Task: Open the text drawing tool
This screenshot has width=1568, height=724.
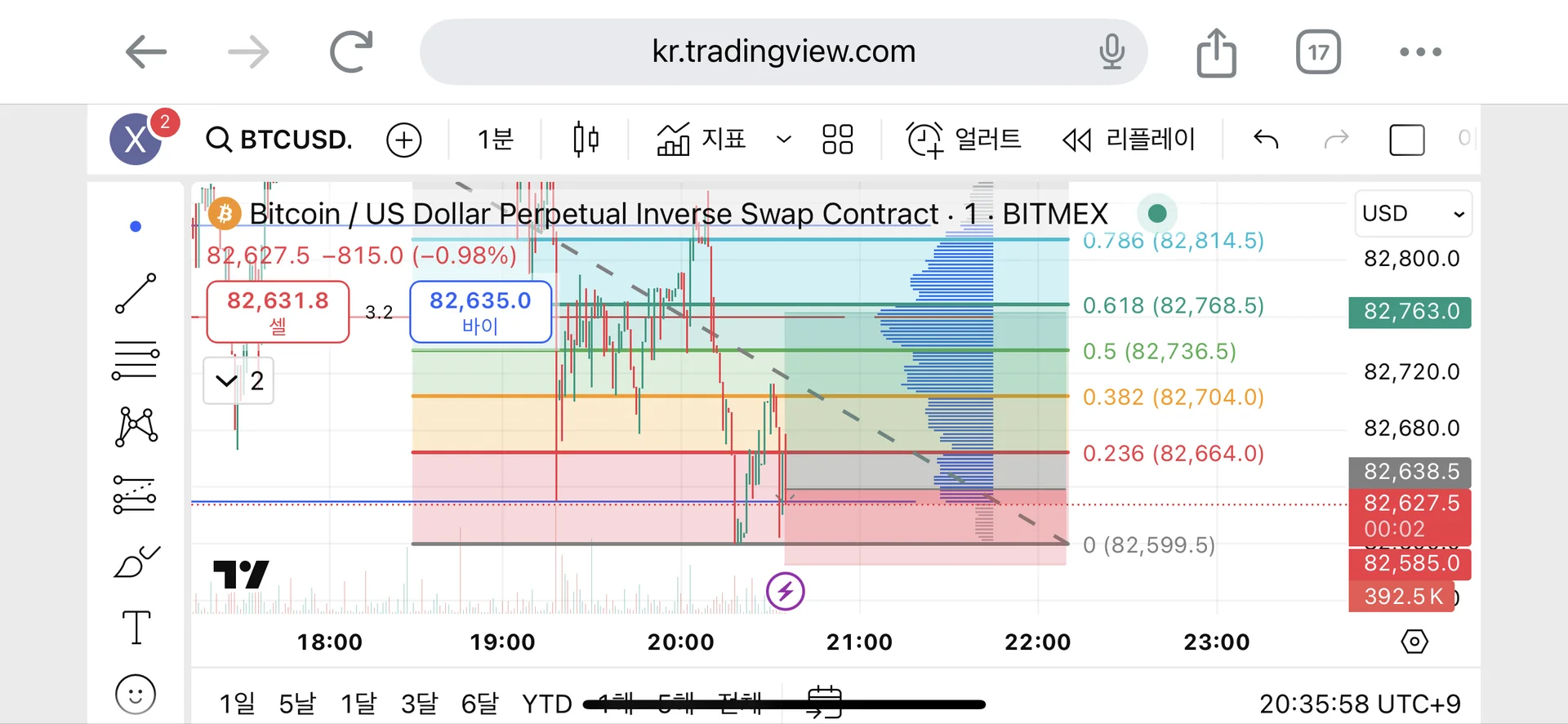Action: (x=136, y=627)
